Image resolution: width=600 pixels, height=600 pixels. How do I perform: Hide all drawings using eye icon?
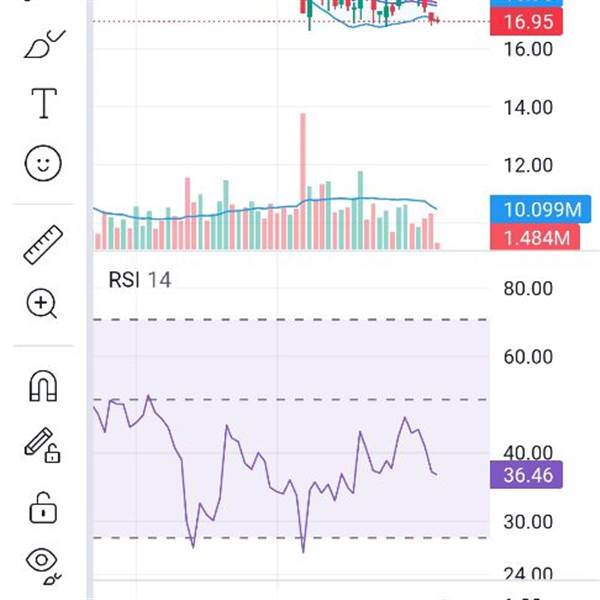click(x=43, y=566)
